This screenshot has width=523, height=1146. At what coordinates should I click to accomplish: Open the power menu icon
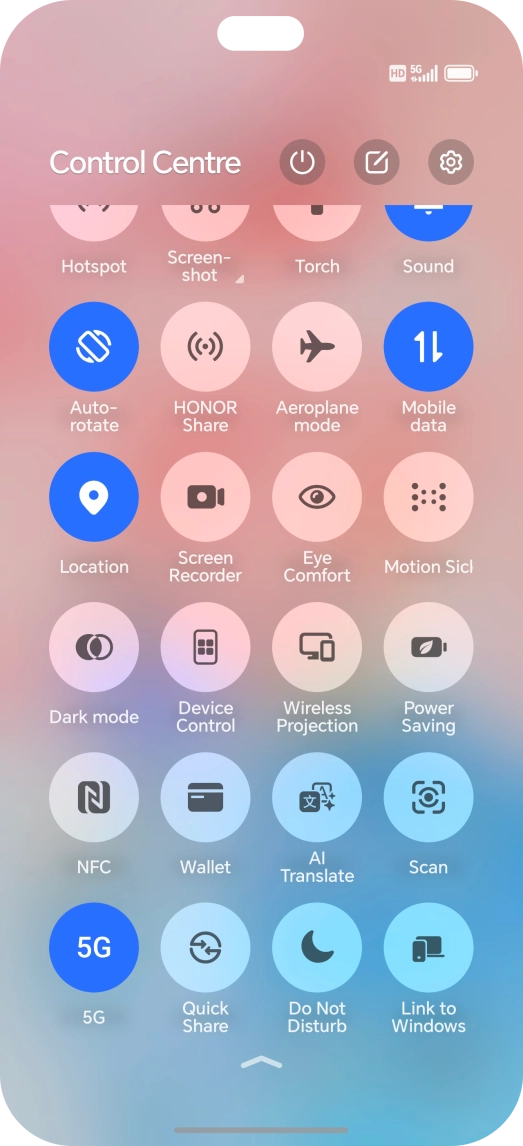coord(302,162)
